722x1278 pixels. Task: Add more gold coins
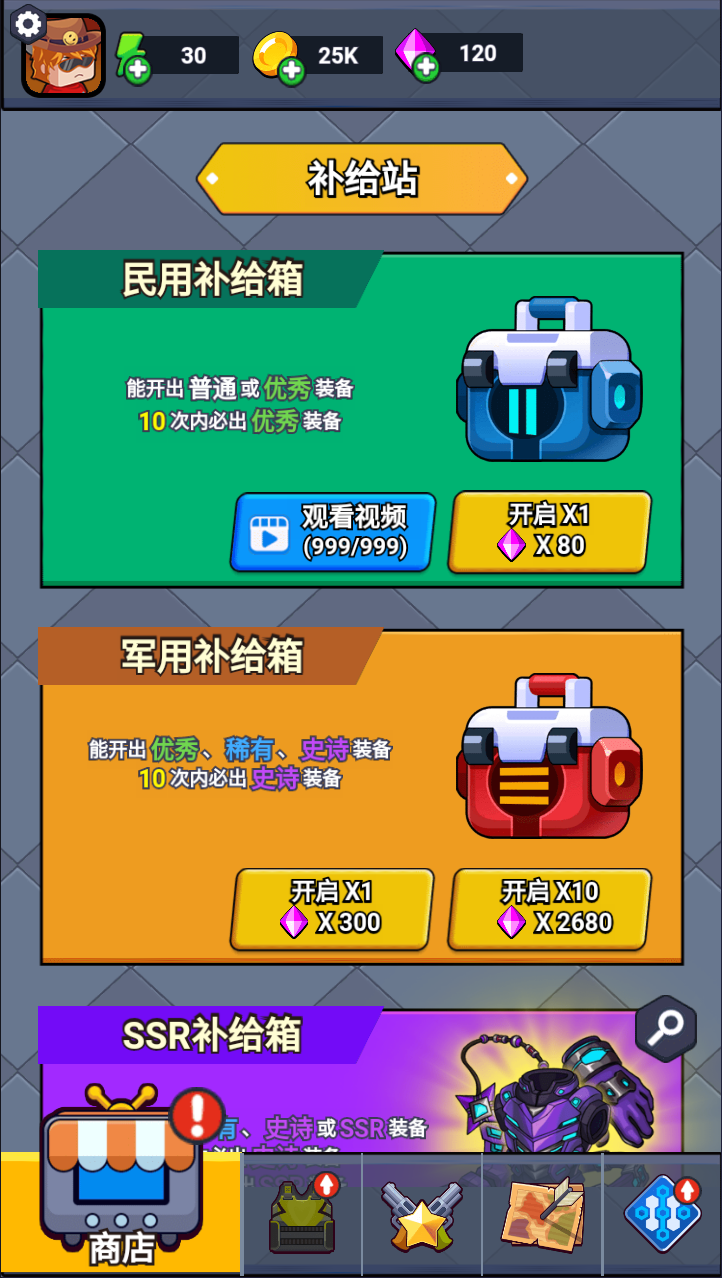click(291, 70)
